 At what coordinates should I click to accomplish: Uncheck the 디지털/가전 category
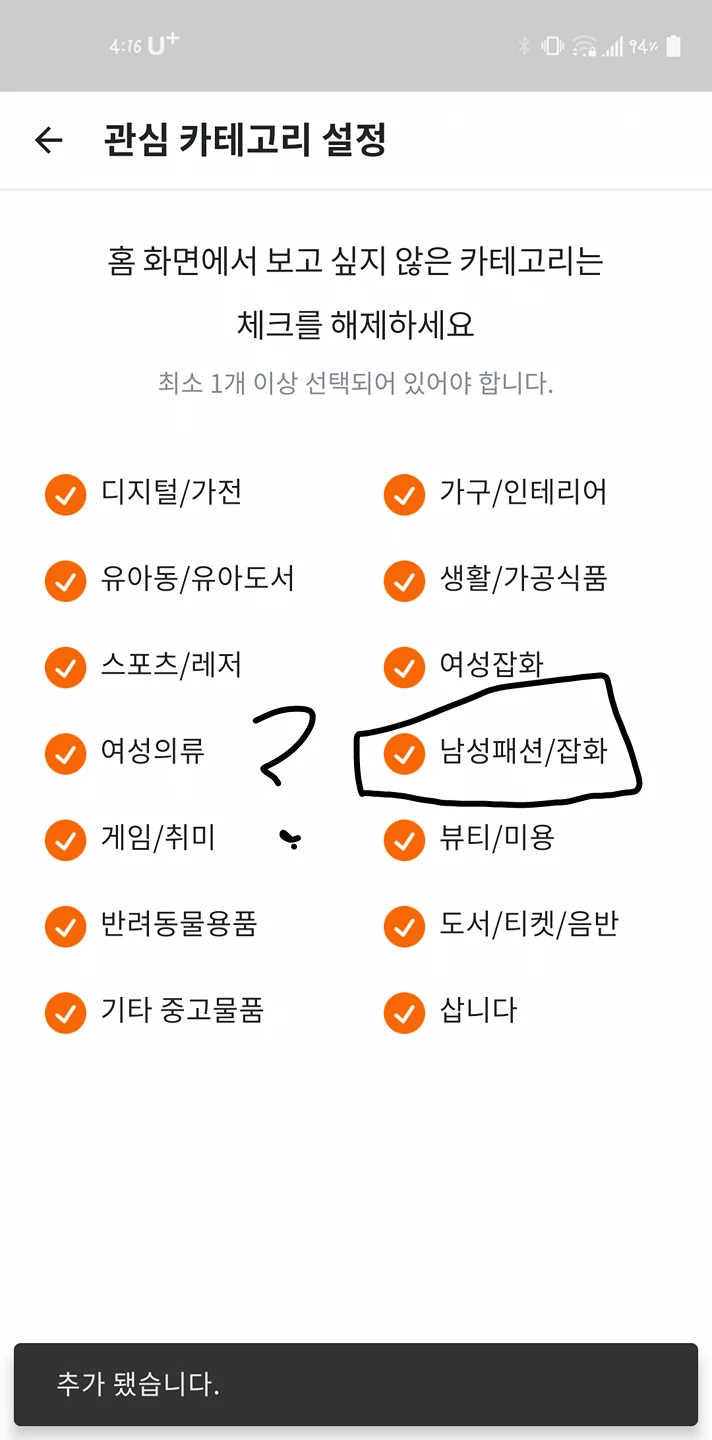[x=65, y=494]
